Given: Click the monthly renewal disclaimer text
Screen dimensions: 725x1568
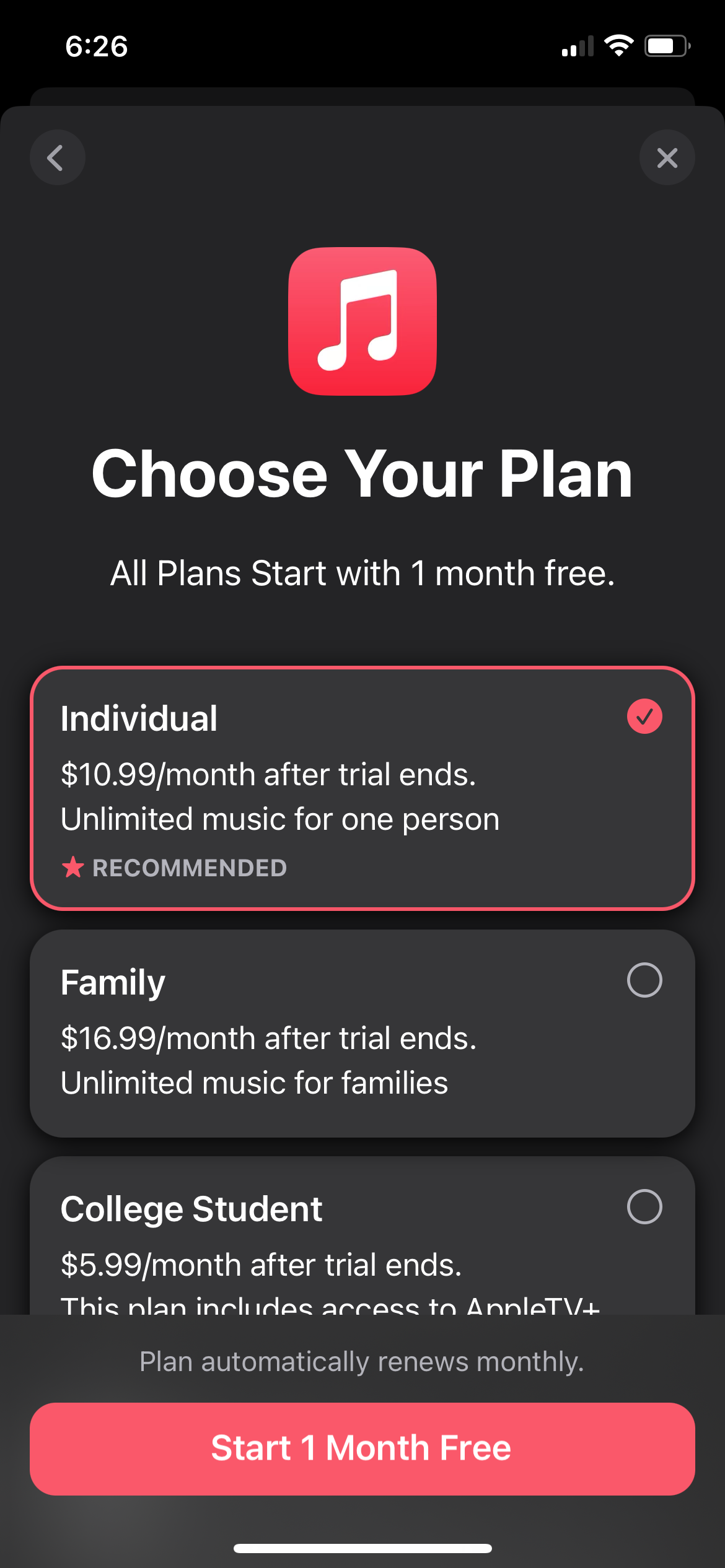Looking at the screenshot, I should (362, 1361).
